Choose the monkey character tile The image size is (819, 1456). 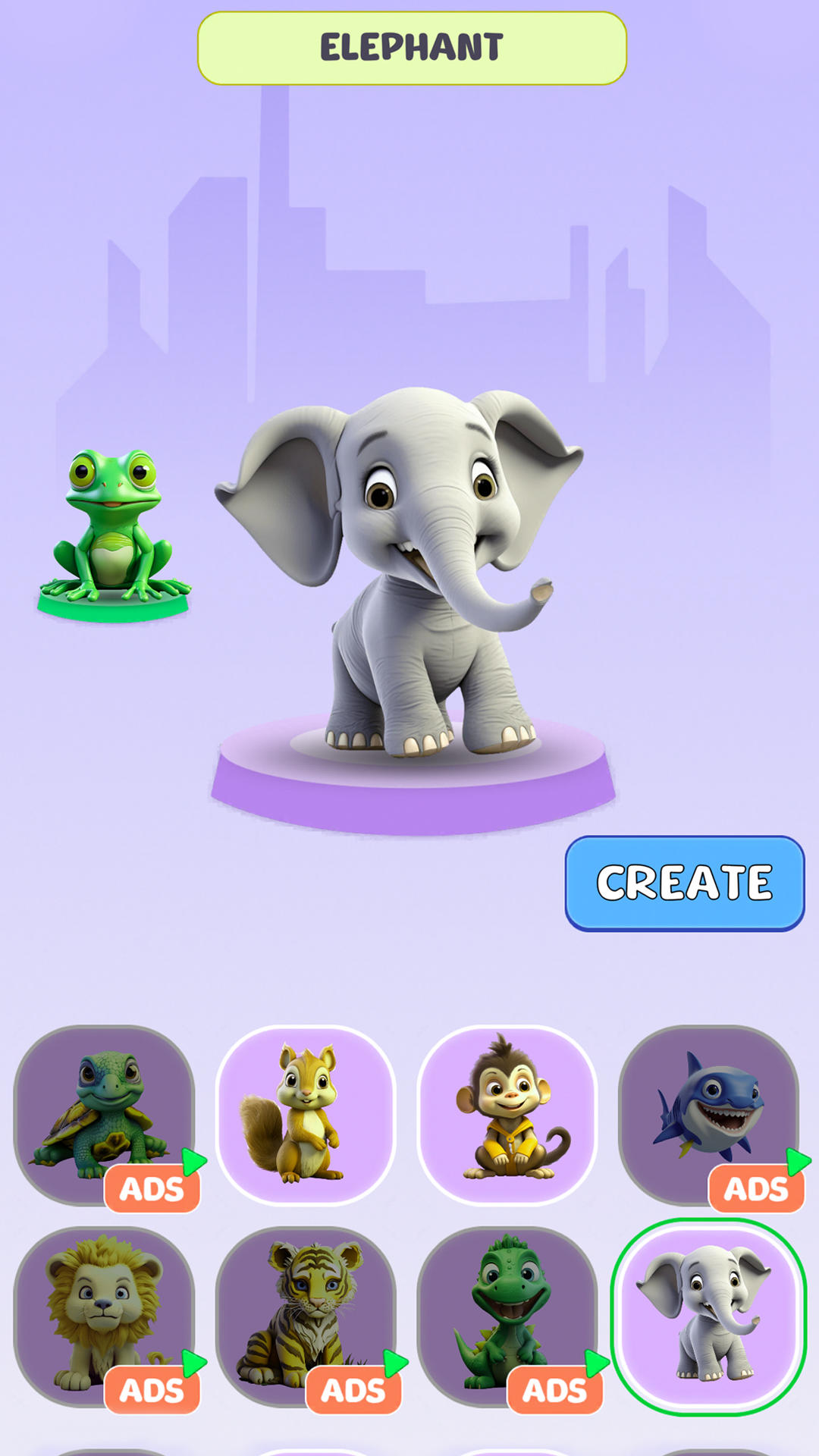[507, 1115]
